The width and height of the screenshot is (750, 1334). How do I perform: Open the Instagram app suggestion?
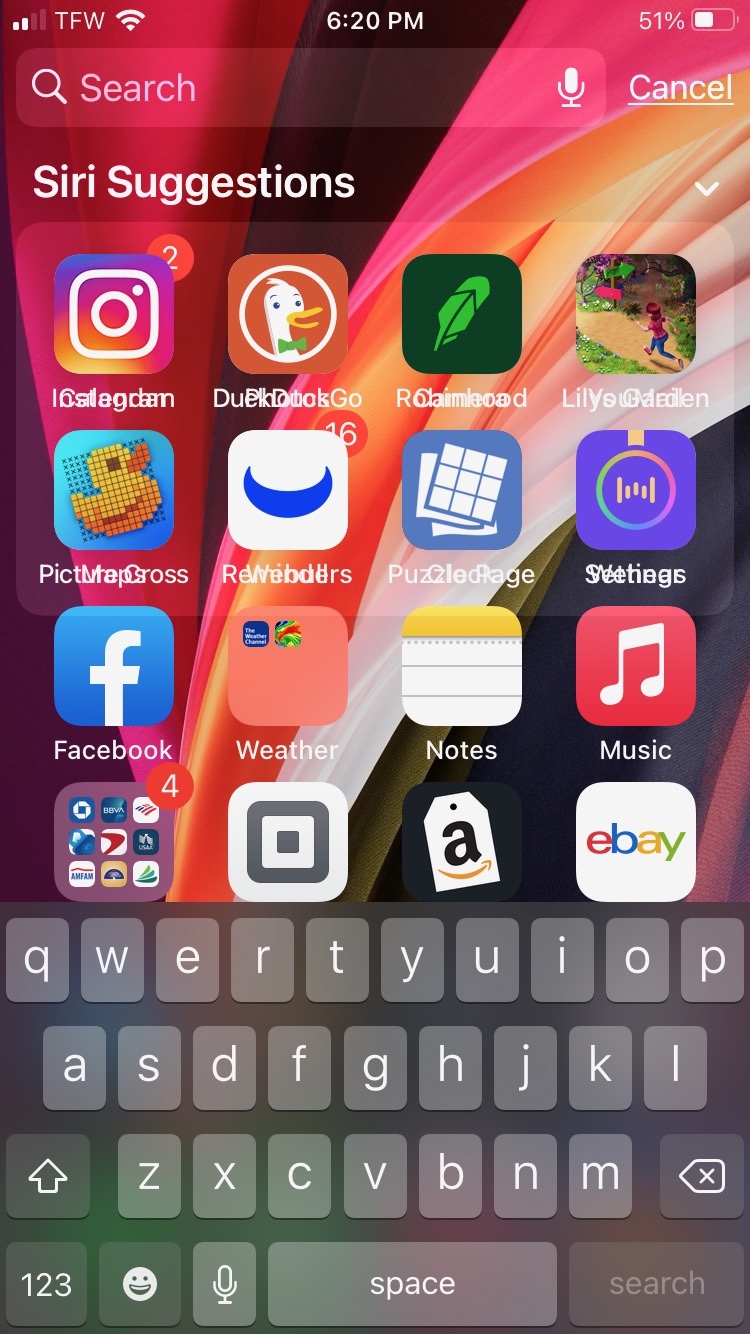click(x=114, y=314)
